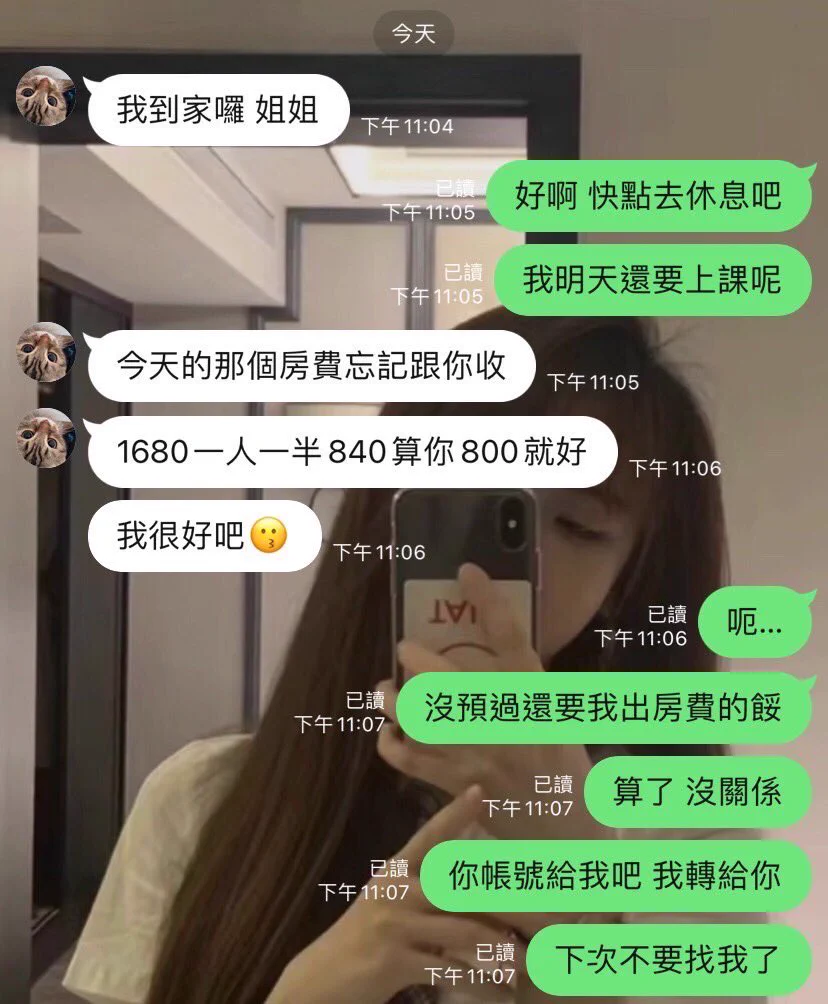Viewport: 828px width, 1004px height.
Task: Open sender's avatar beside 我到家囉 姐姐
Action: [x=45, y=96]
